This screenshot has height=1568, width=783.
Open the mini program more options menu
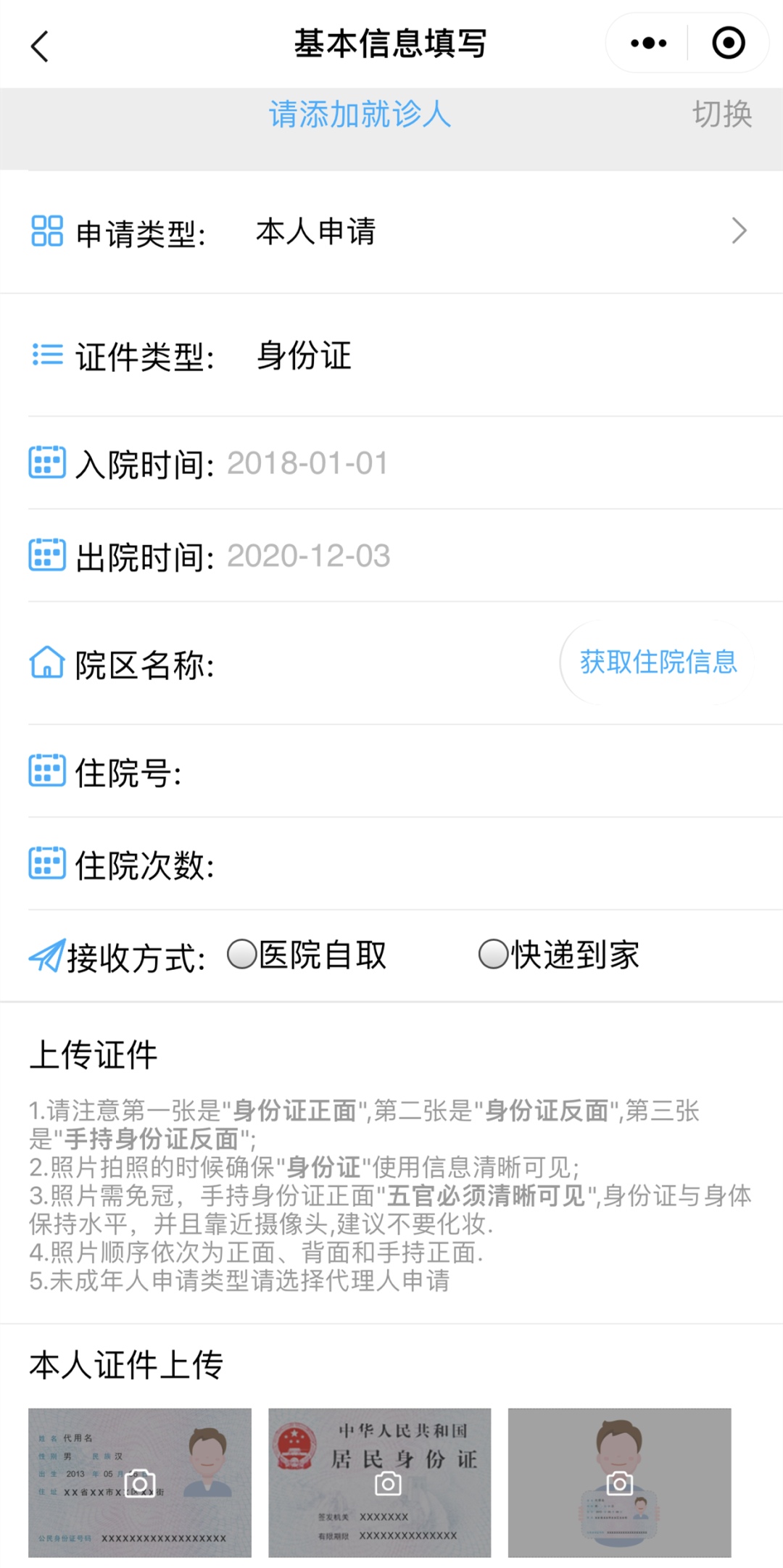click(x=648, y=43)
